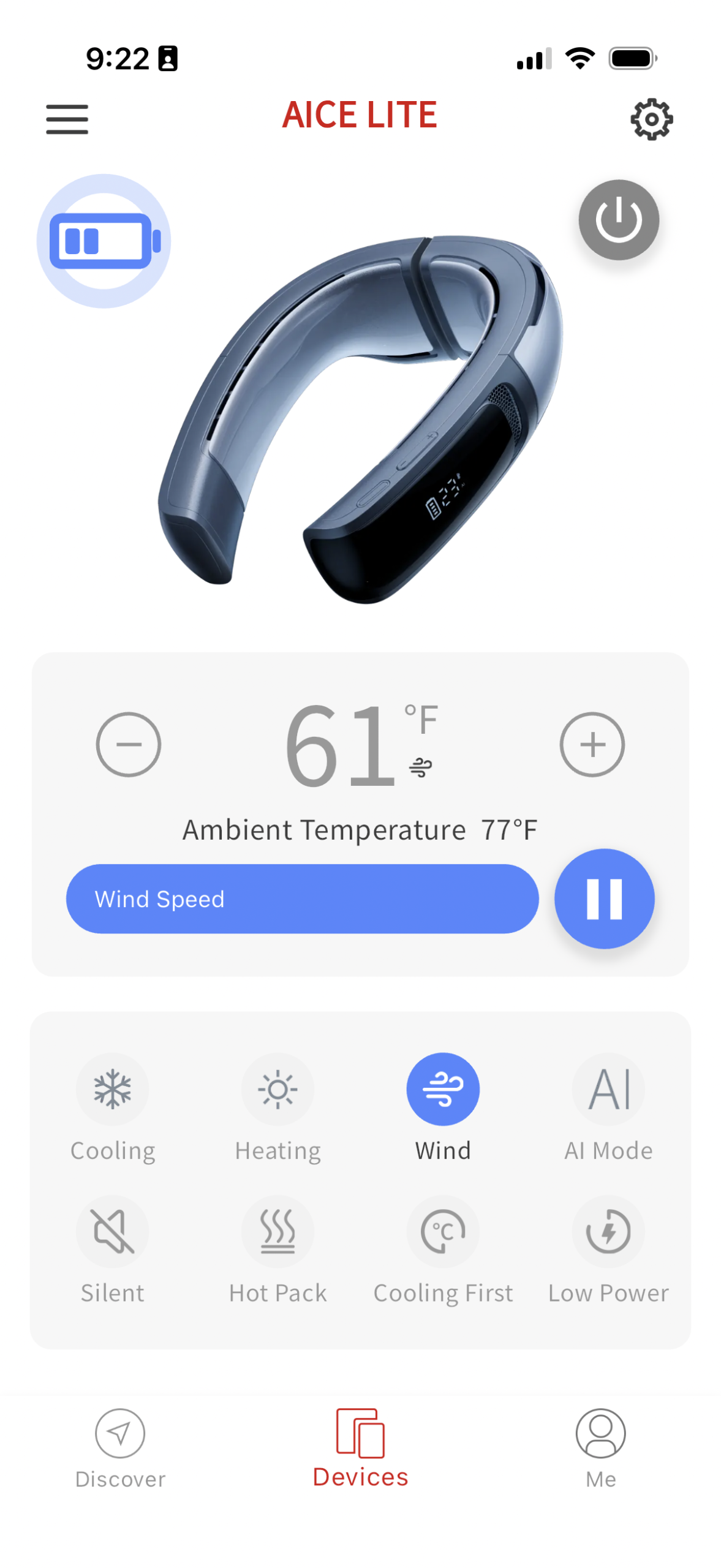Screen dimensions: 721x1568
Task: Switch to Heating mode
Action: 277,1088
